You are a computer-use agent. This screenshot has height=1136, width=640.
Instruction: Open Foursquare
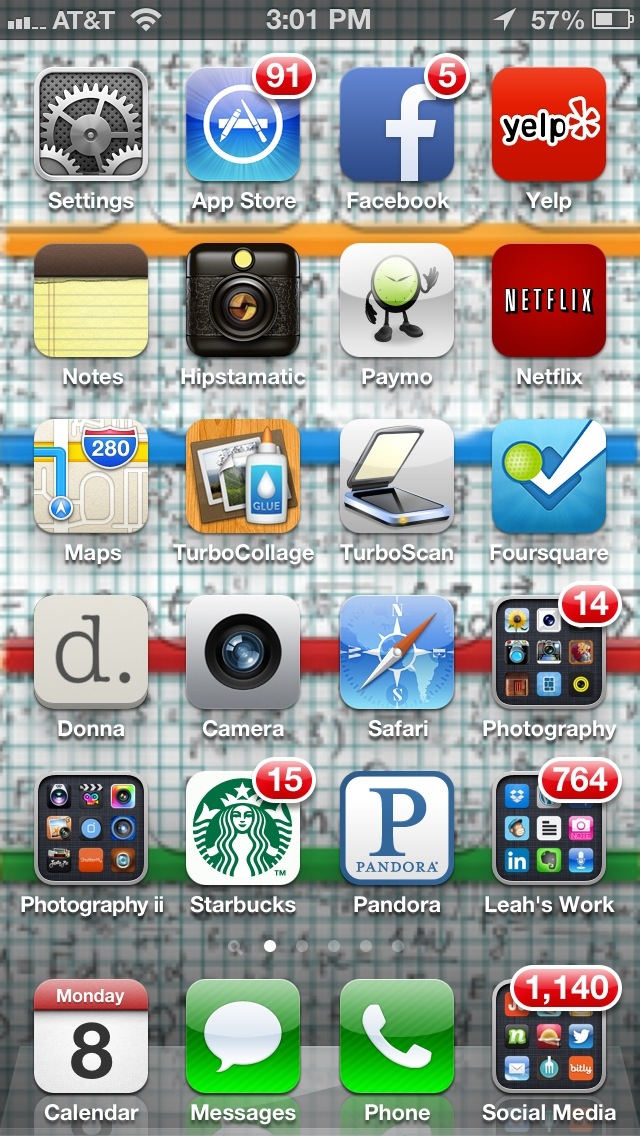pos(549,476)
